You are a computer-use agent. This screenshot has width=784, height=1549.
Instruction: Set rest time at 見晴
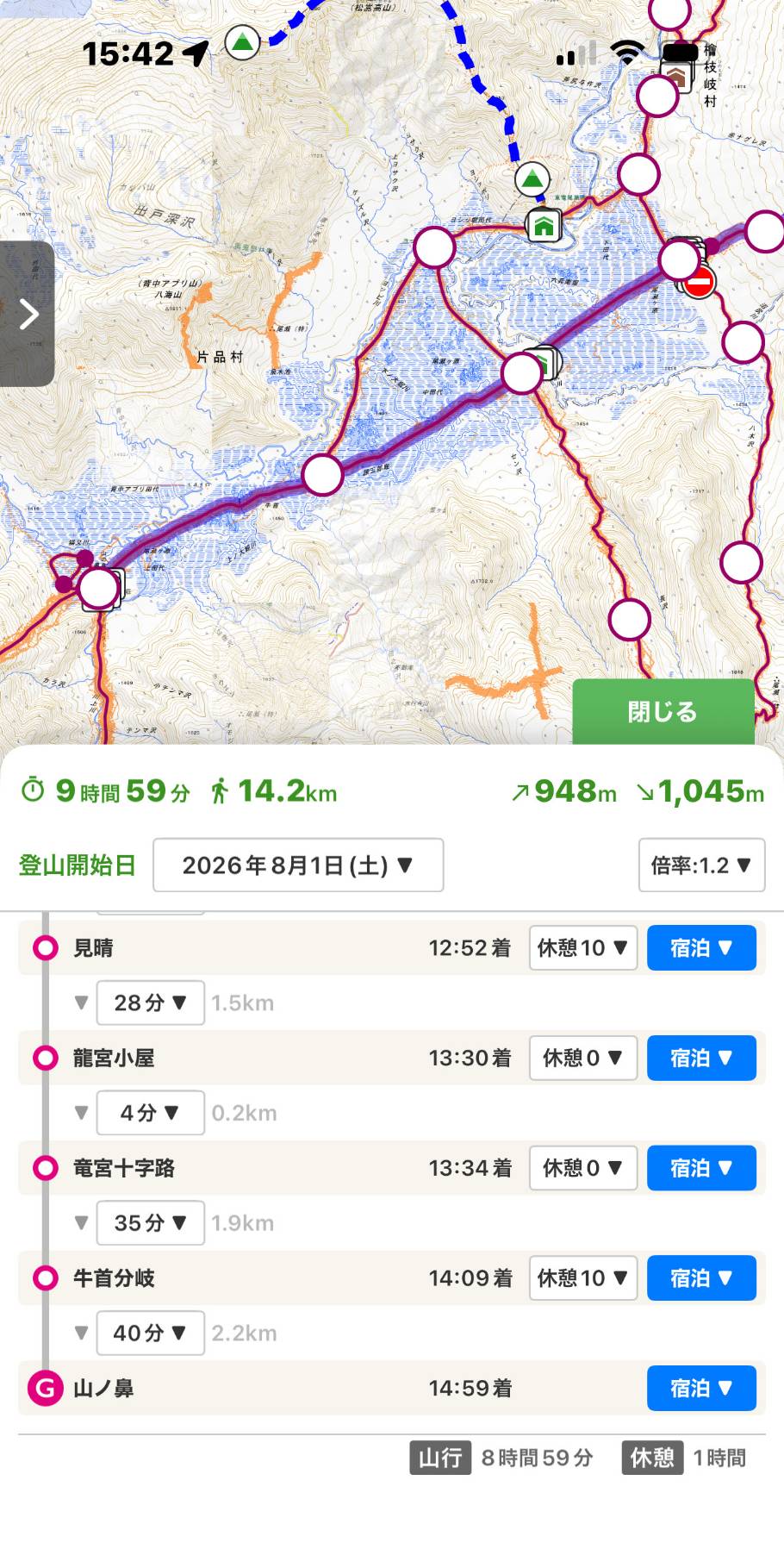point(582,948)
